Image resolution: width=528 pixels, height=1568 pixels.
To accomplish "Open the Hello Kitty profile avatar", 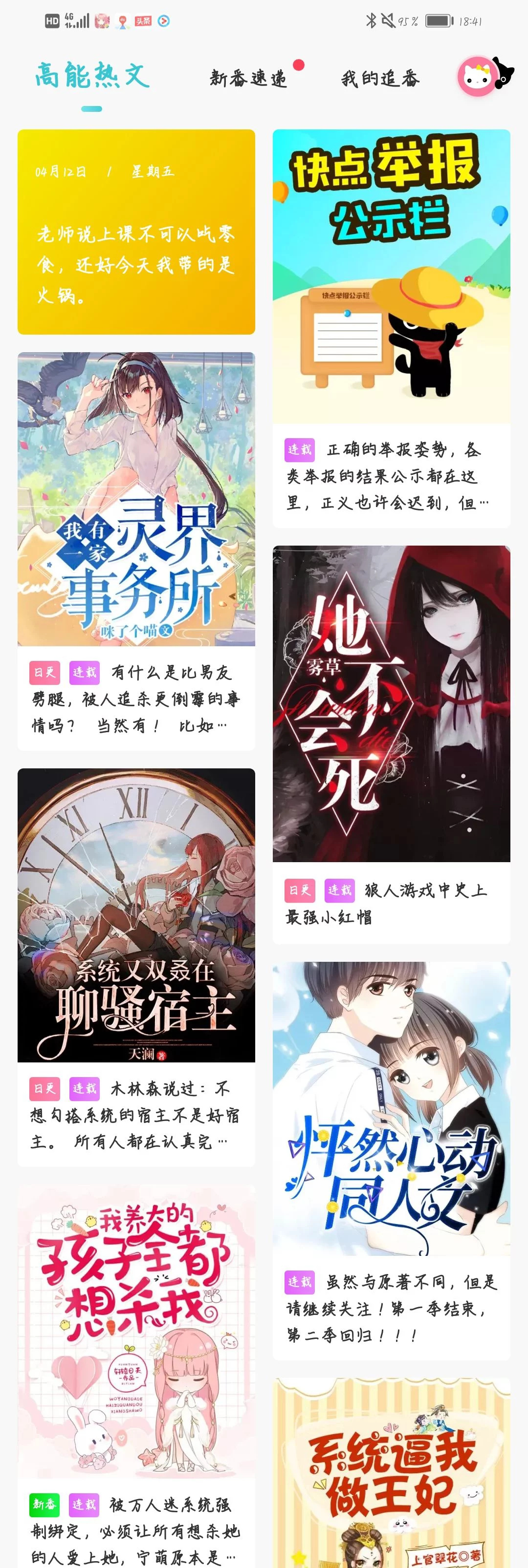I will [x=478, y=77].
